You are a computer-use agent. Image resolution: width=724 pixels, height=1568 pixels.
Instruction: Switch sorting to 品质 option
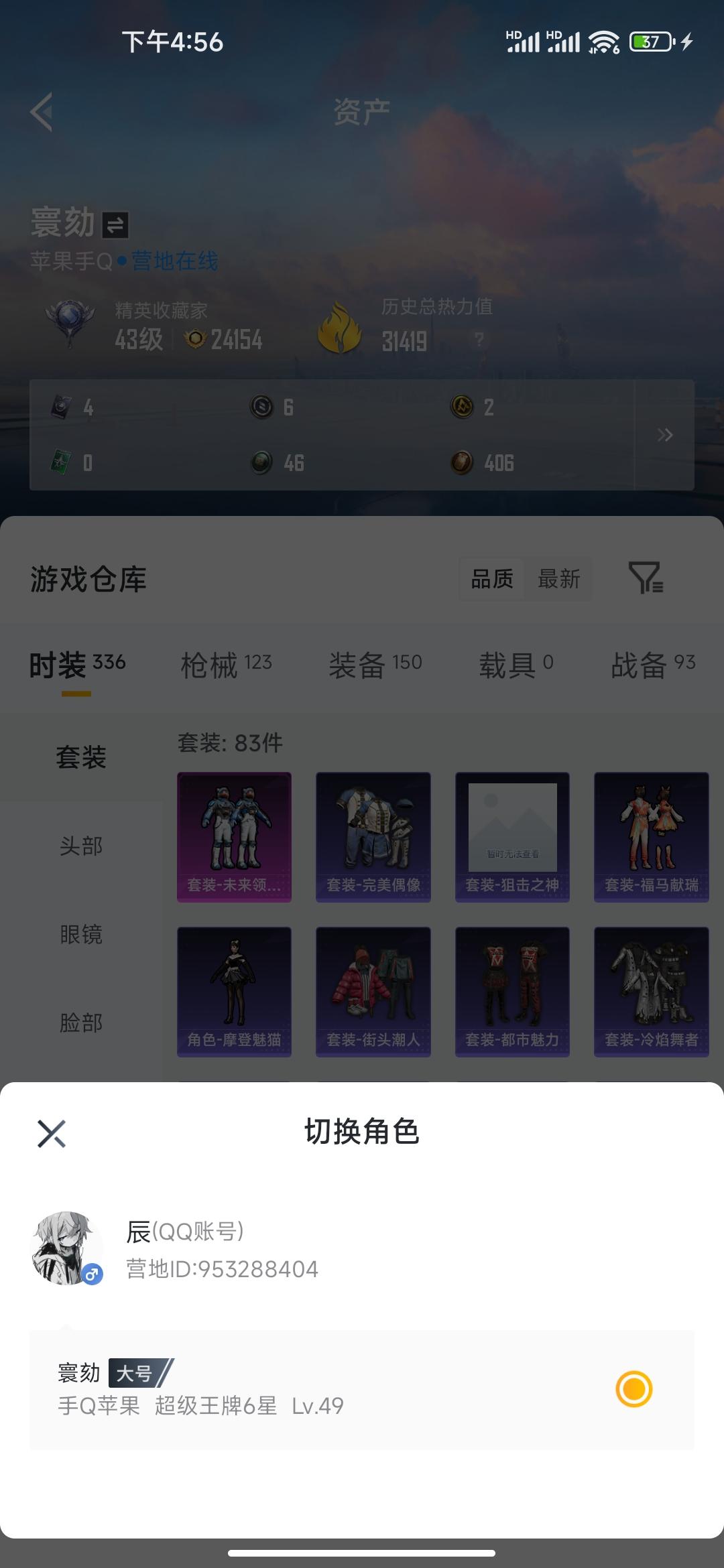pyautogui.click(x=494, y=579)
